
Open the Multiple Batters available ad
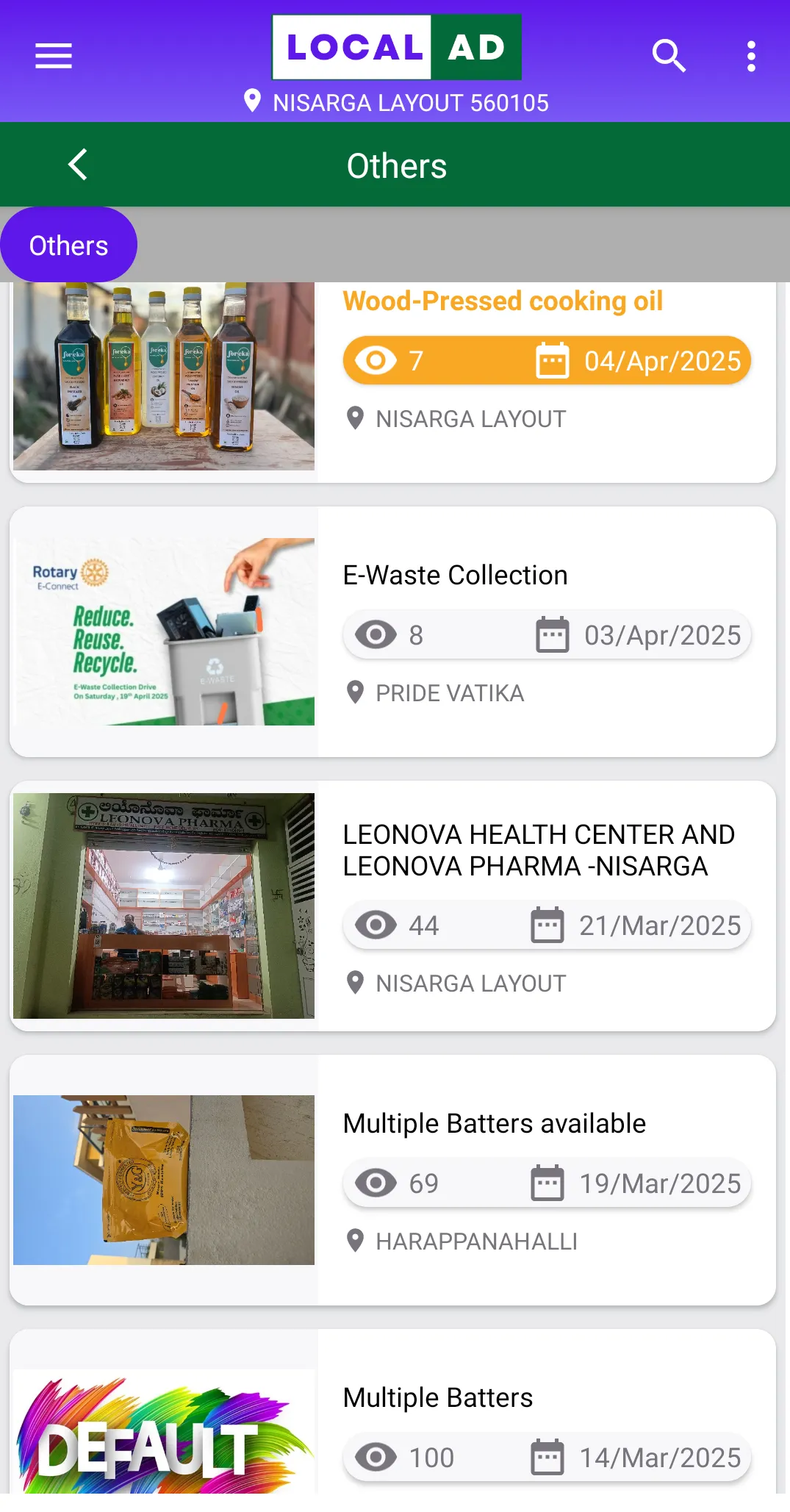(392, 1180)
